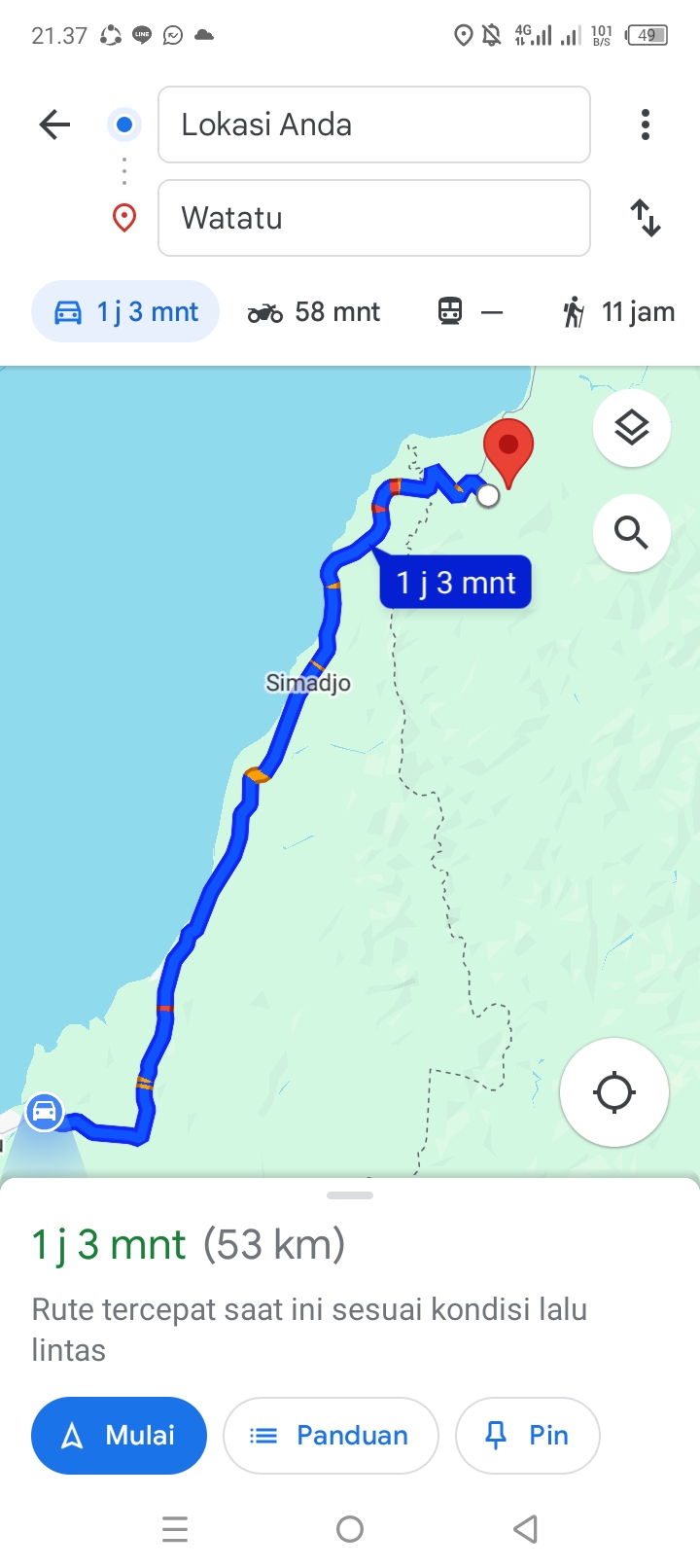This screenshot has height=1568, width=700.
Task: Edit the starting point Lokasi Anda
Action: [374, 125]
